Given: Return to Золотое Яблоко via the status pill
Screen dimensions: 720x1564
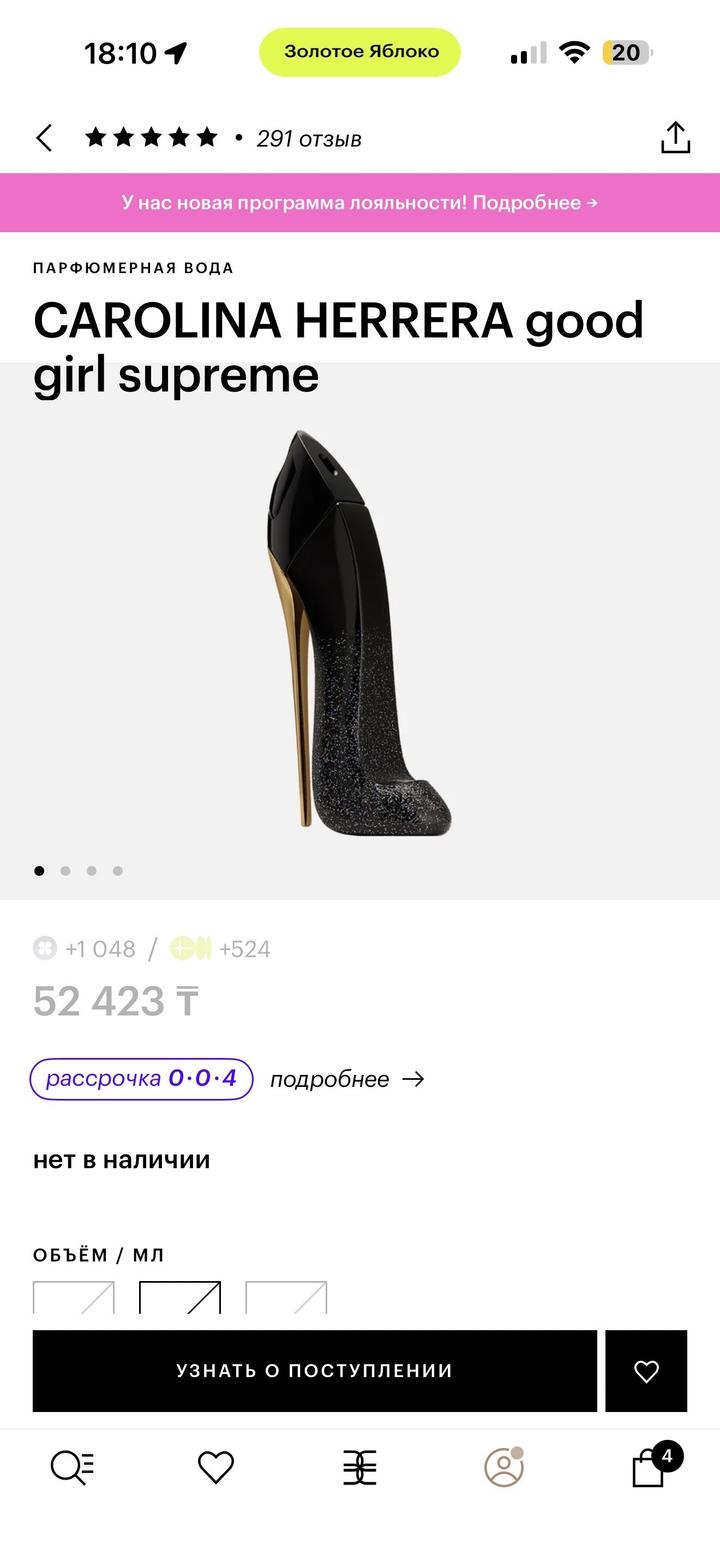Looking at the screenshot, I should tap(360, 52).
